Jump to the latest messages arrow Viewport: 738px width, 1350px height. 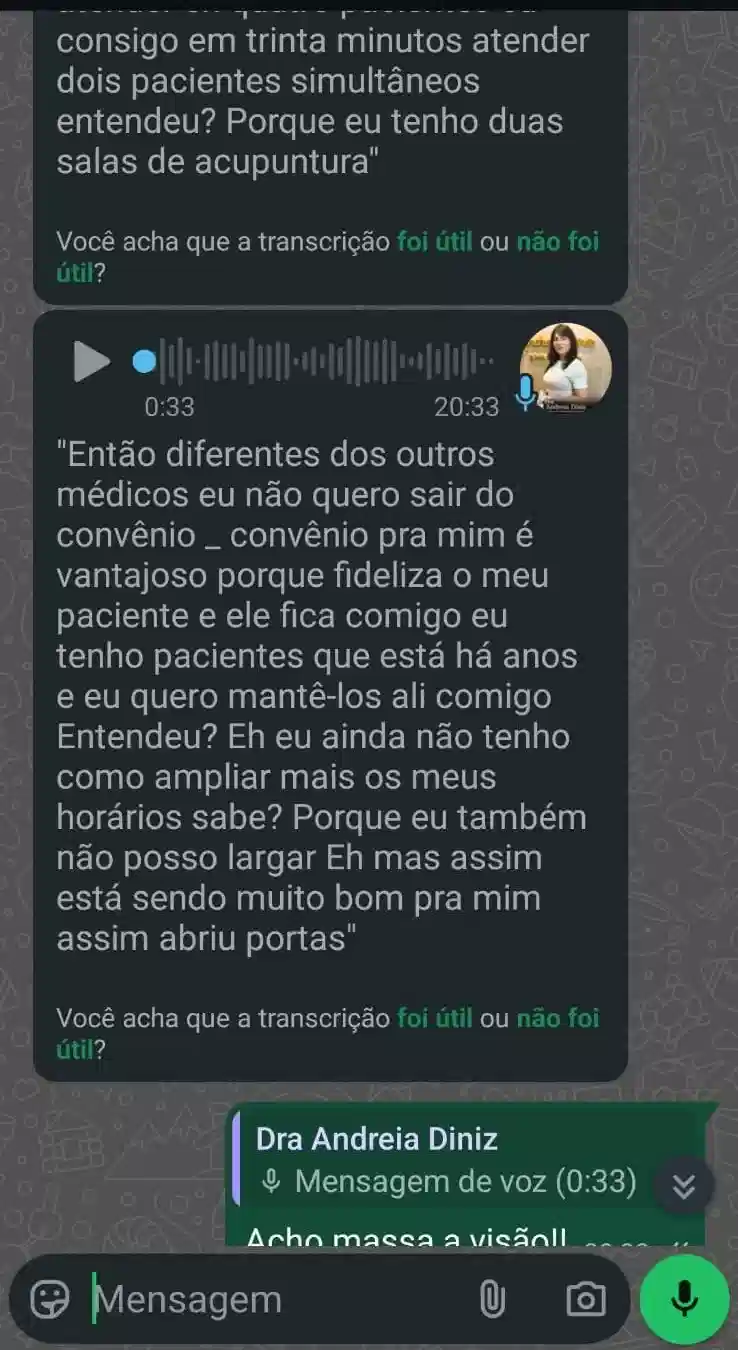684,1186
